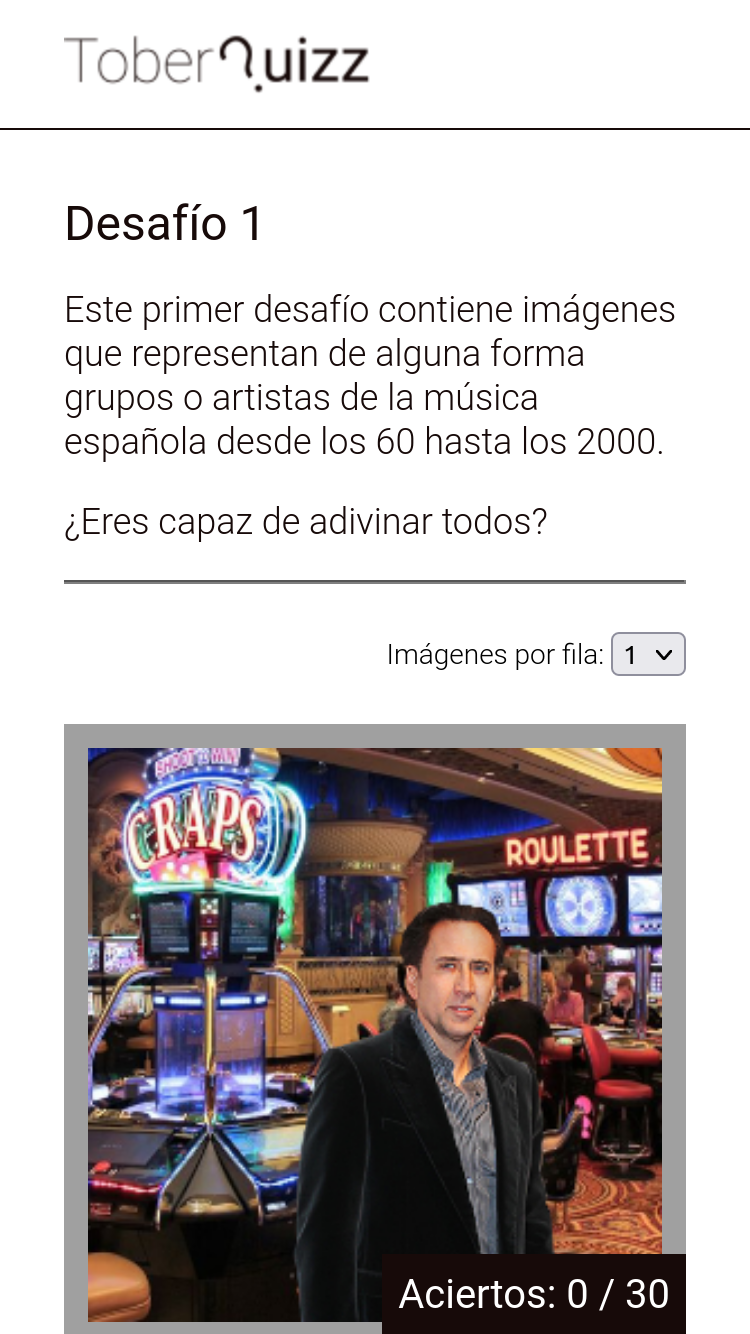Expand the Imágenes por fila dropdown
The height and width of the screenshot is (1334, 750).
(x=647, y=655)
